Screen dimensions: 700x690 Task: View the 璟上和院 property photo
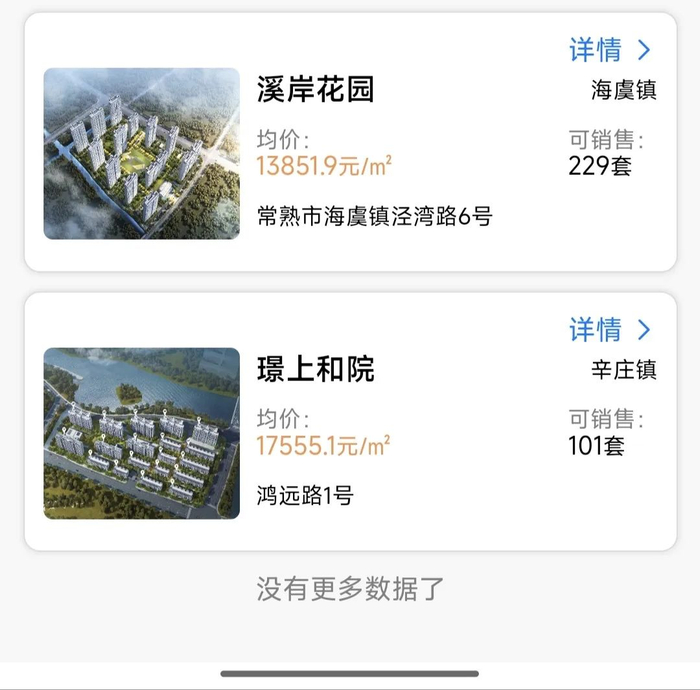point(142,433)
